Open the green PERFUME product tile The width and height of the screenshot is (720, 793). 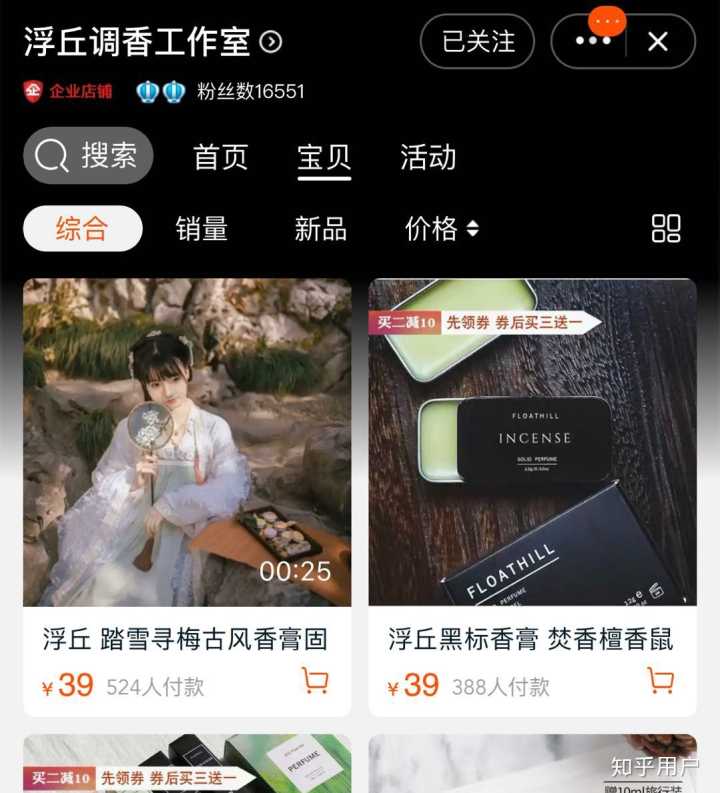tap(187, 765)
